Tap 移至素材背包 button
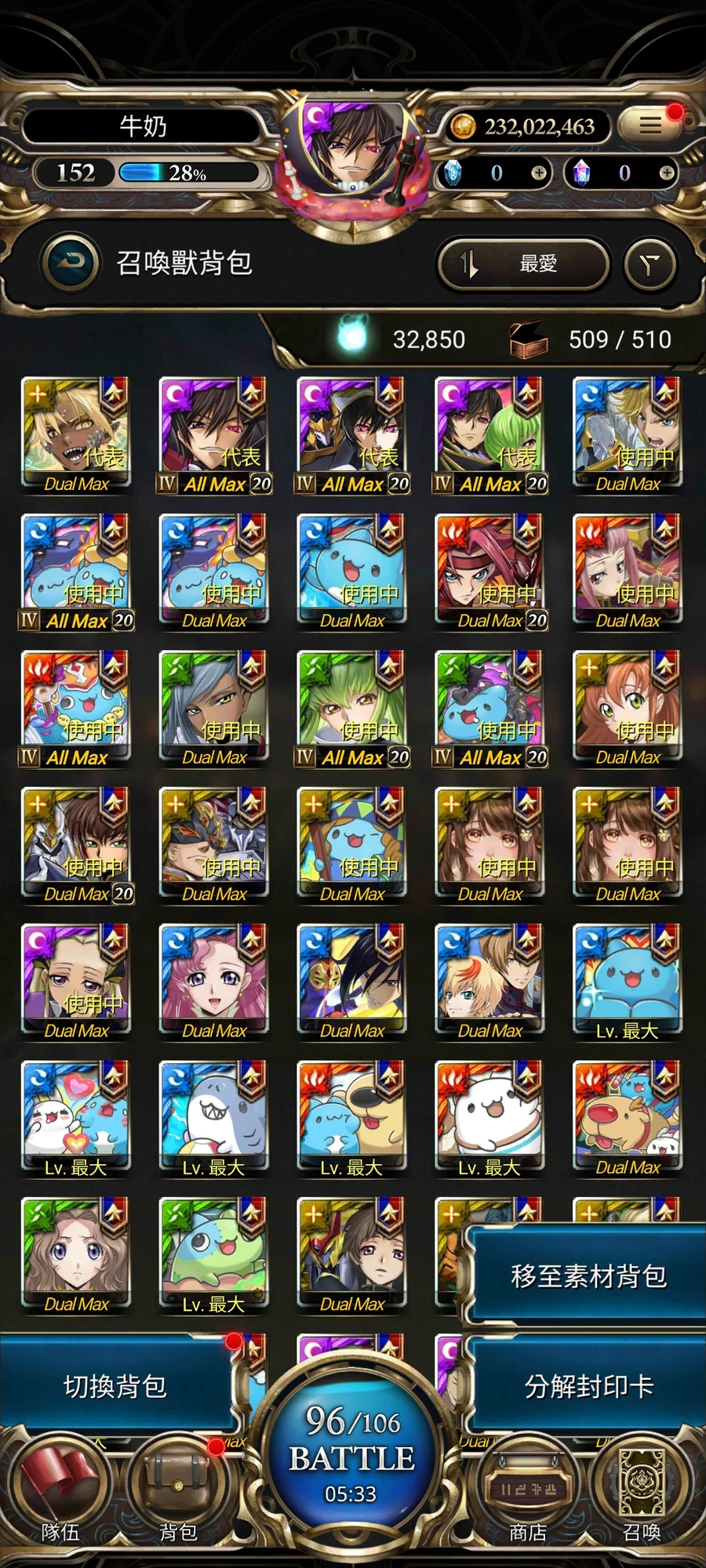This screenshot has width=706, height=1568. pyautogui.click(x=588, y=1276)
